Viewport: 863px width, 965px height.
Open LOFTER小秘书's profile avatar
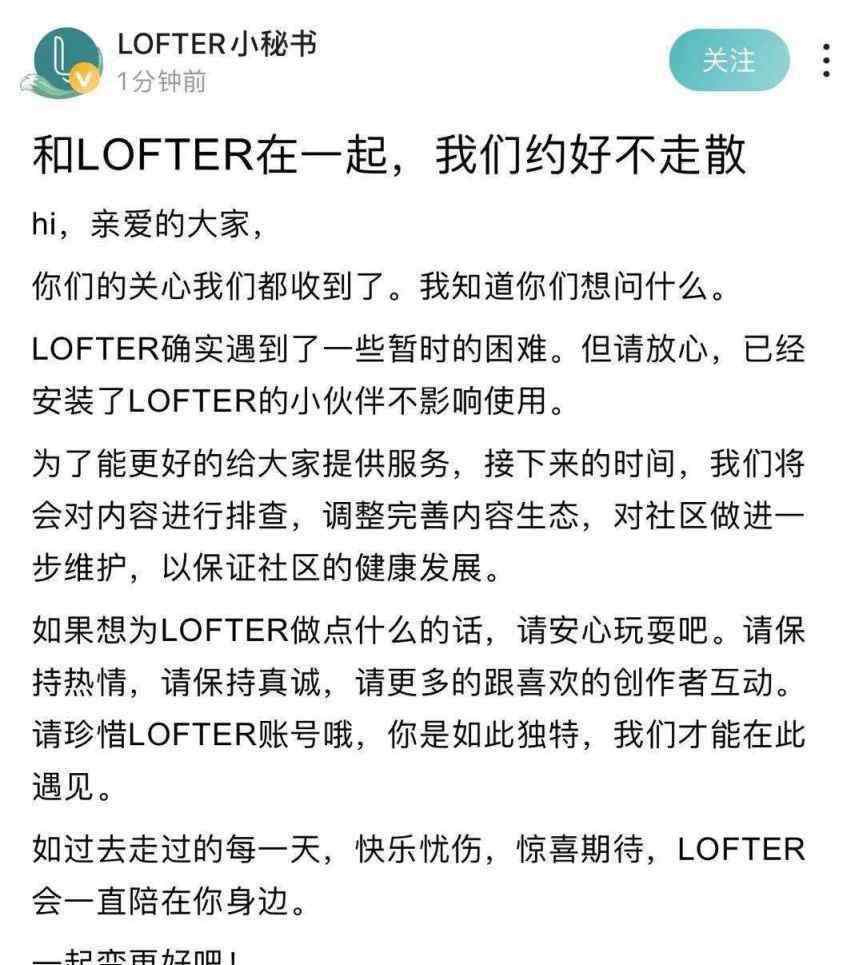pyautogui.click(x=67, y=60)
